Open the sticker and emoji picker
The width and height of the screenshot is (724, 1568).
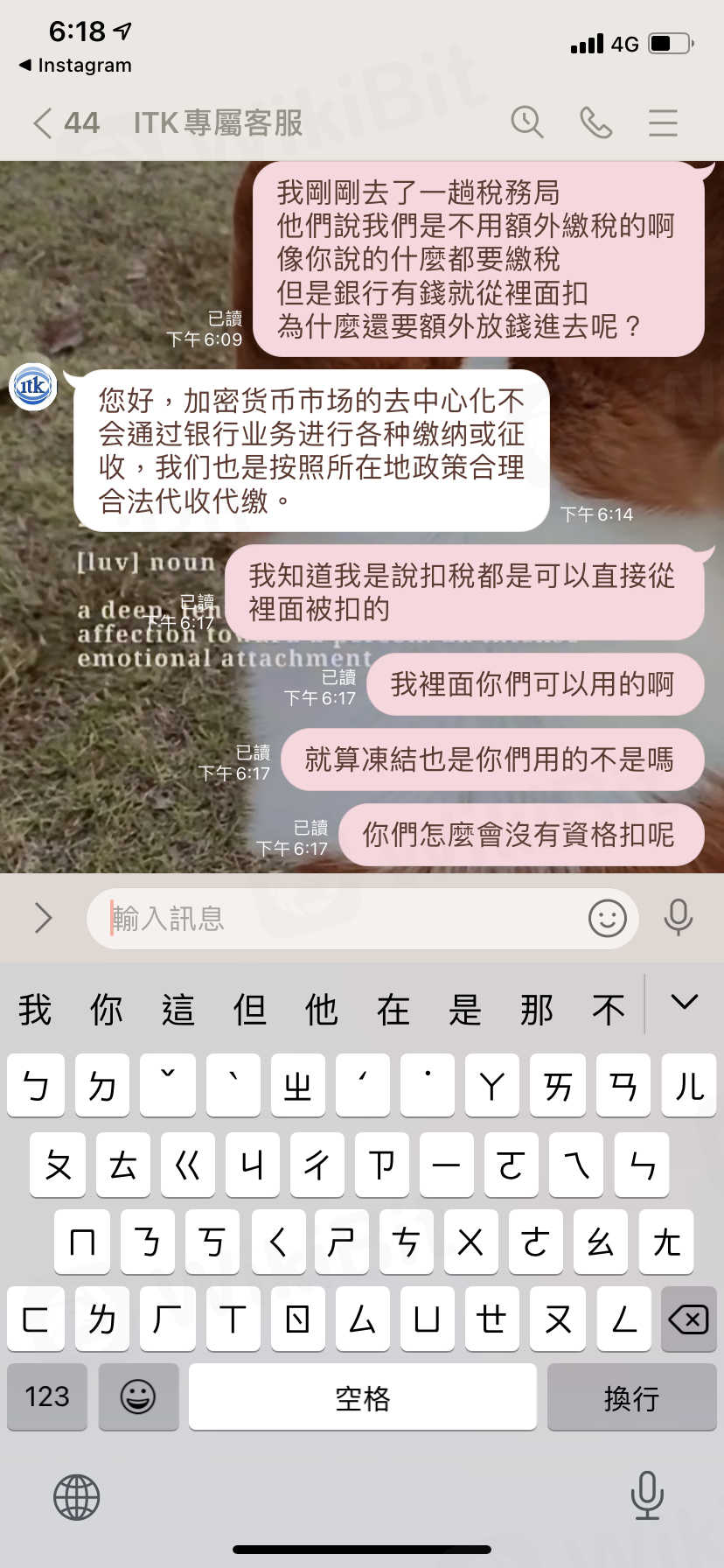[x=608, y=918]
